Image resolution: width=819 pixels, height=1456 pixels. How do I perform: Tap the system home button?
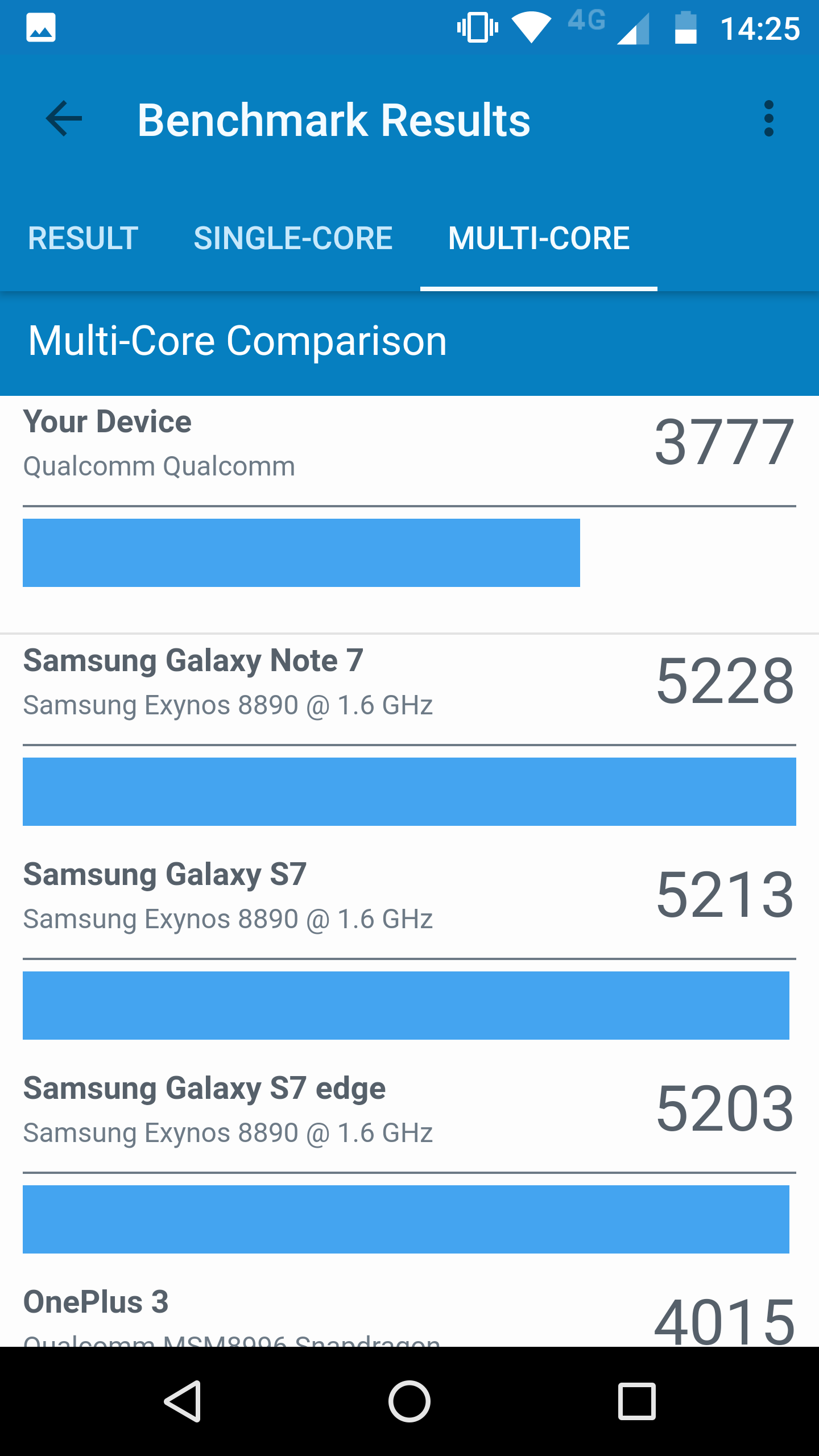(x=409, y=1401)
